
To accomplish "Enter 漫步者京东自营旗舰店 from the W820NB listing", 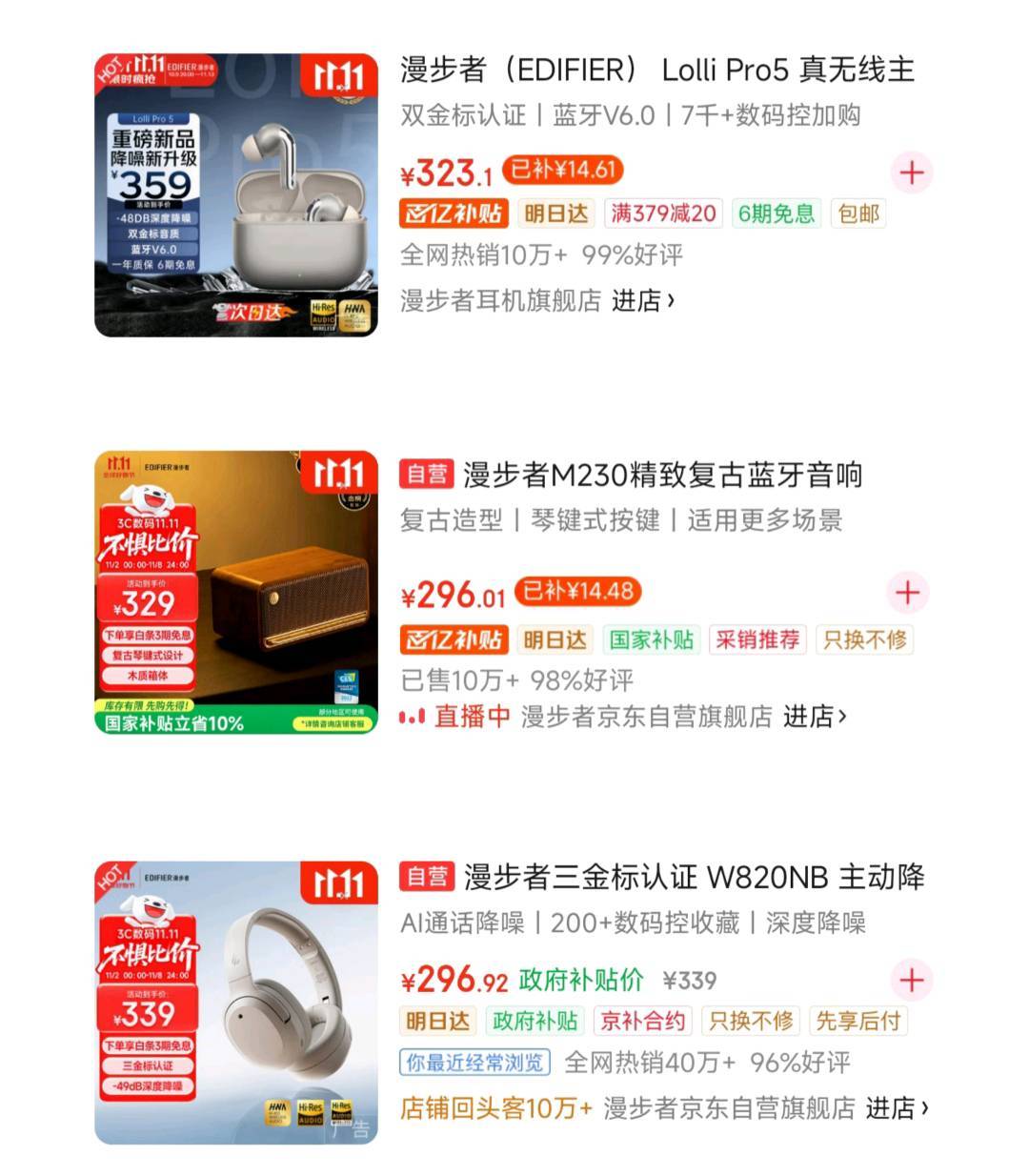I will (897, 1108).
